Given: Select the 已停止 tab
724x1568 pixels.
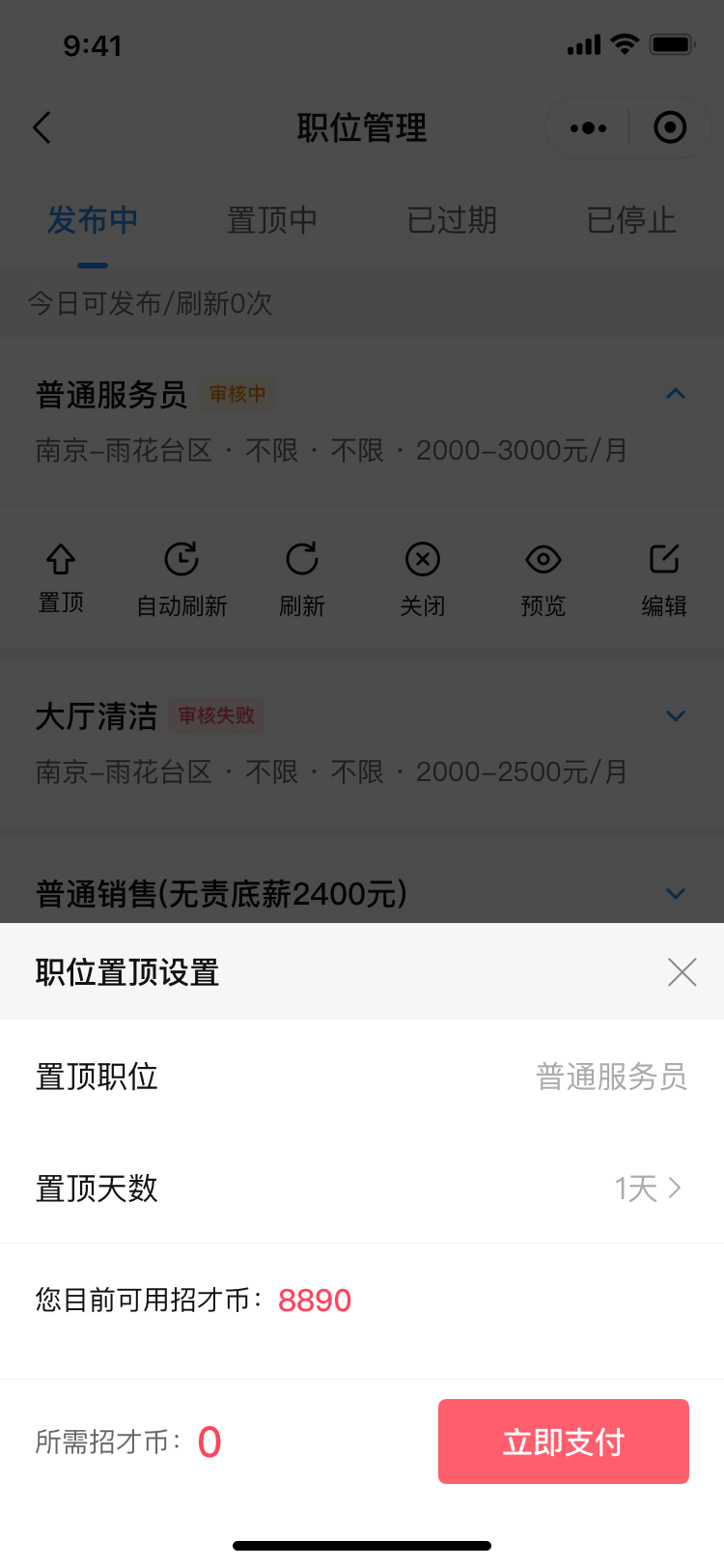Looking at the screenshot, I should [x=630, y=220].
